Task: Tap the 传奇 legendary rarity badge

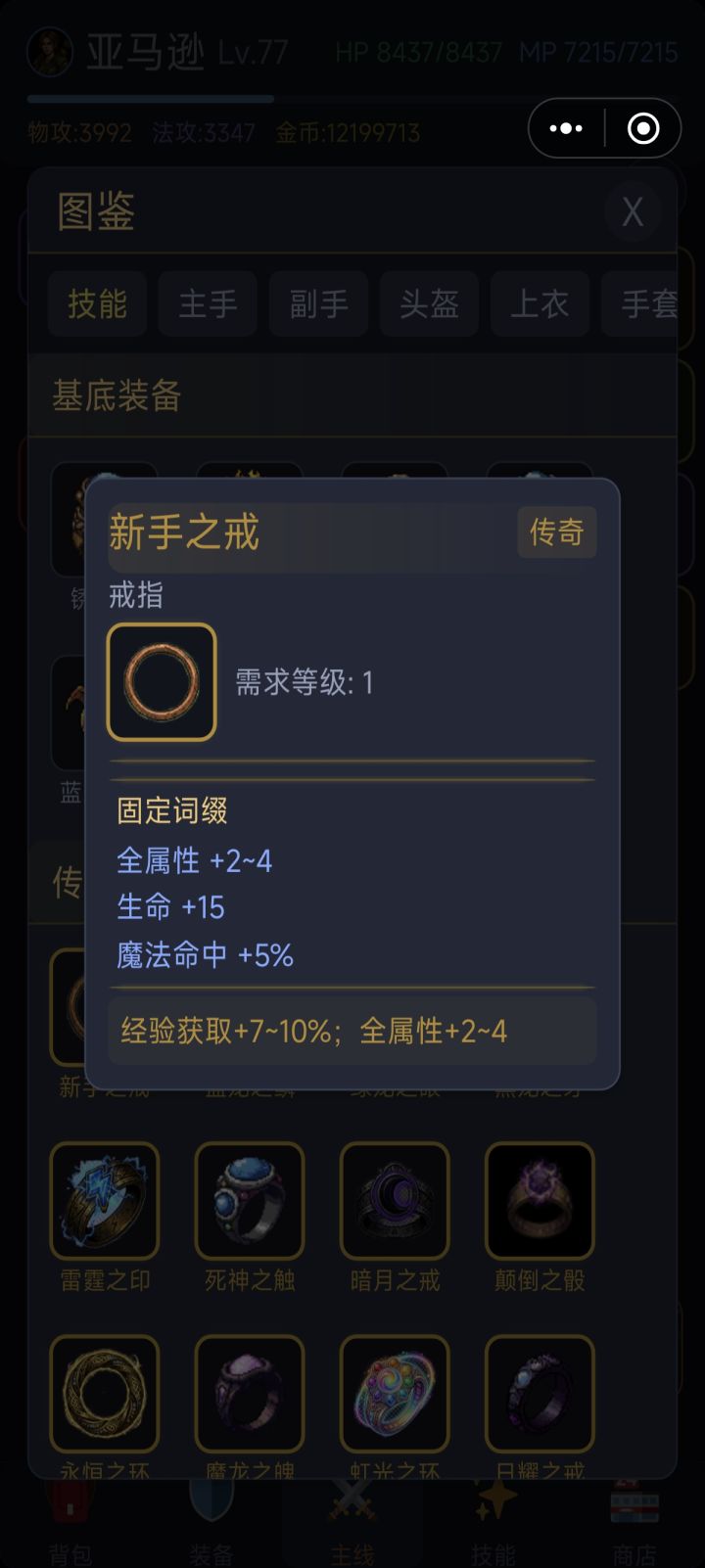Action: [x=556, y=532]
